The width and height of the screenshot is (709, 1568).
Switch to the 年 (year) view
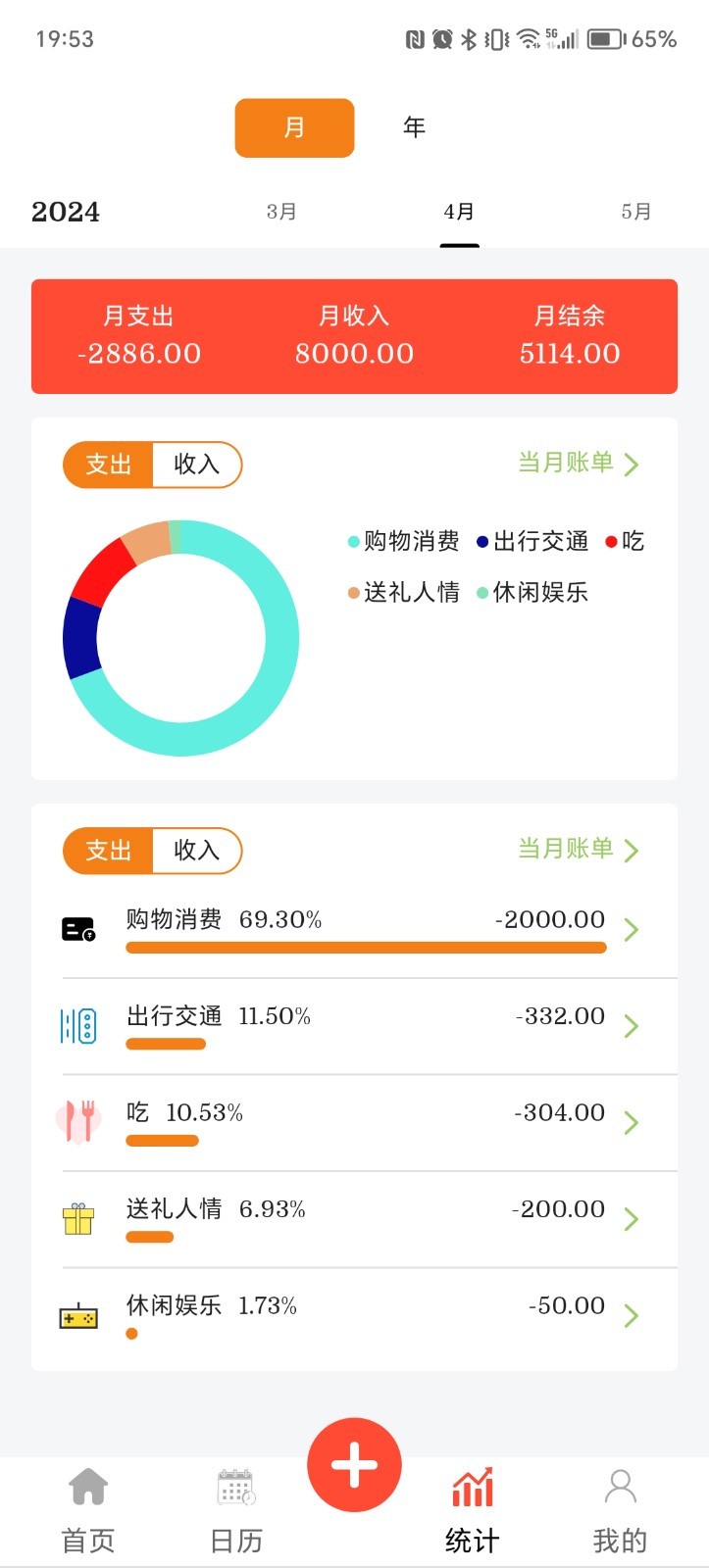coord(414,127)
